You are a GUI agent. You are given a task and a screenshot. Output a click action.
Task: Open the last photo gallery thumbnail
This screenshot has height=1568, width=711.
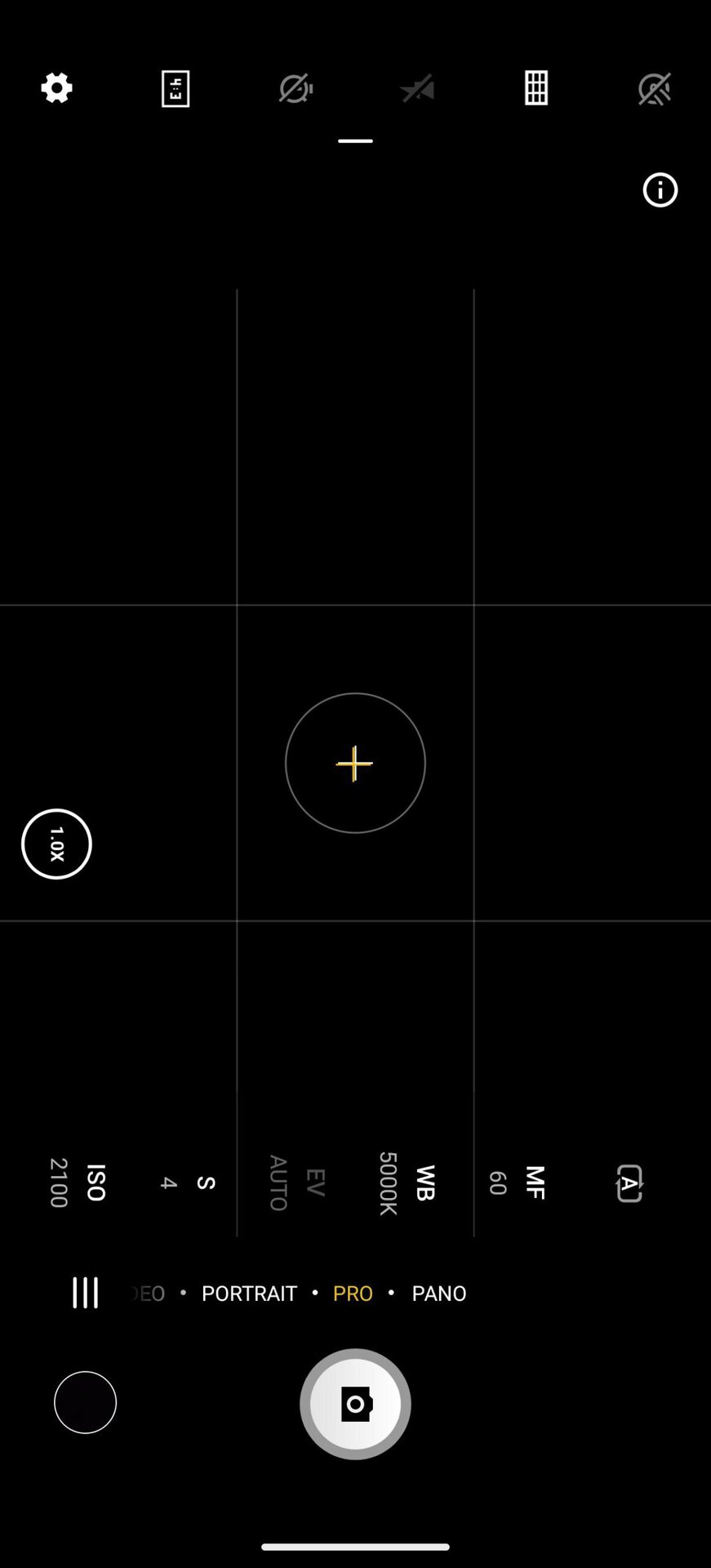(x=85, y=1402)
